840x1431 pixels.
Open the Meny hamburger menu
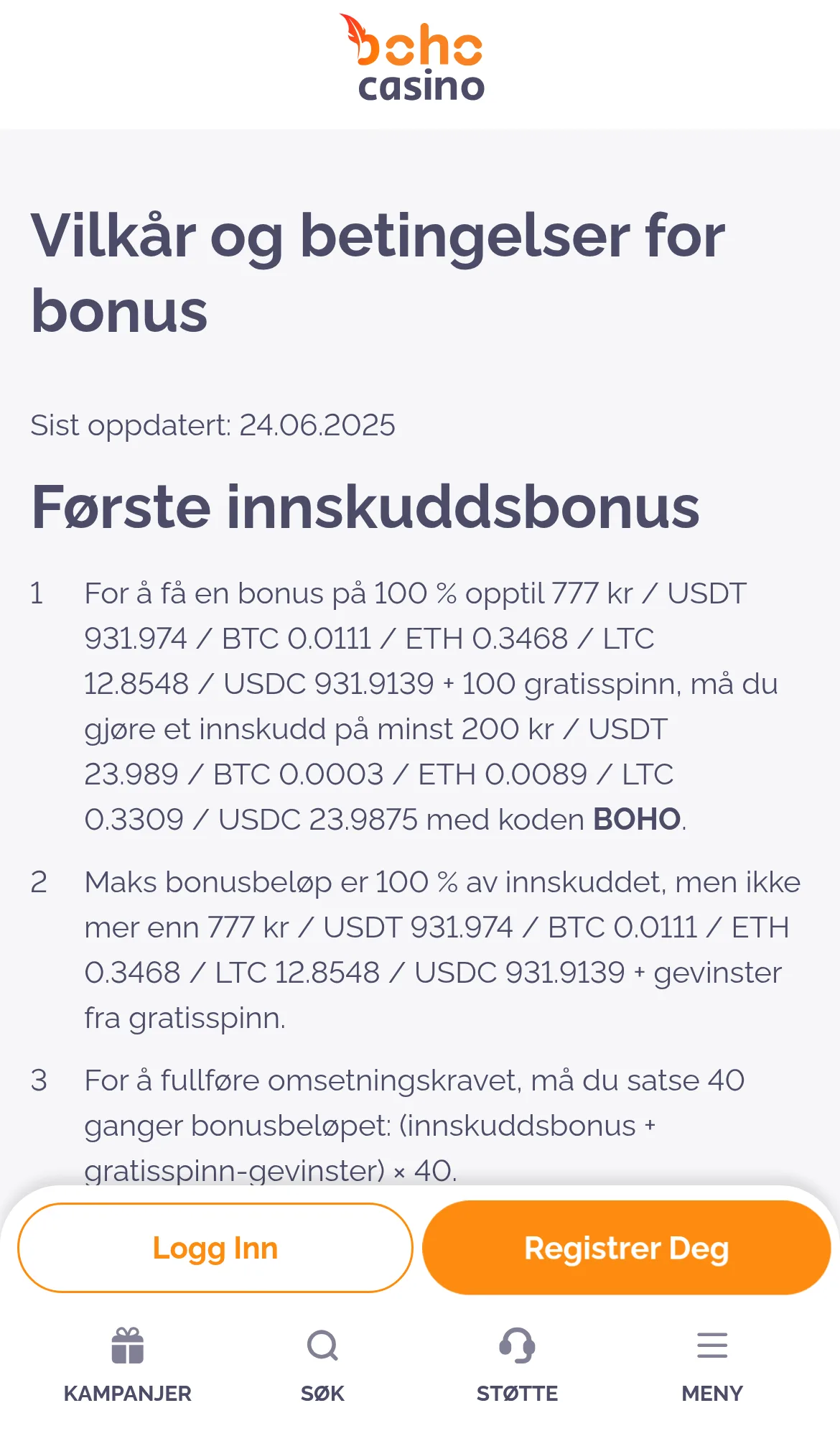(x=712, y=1365)
